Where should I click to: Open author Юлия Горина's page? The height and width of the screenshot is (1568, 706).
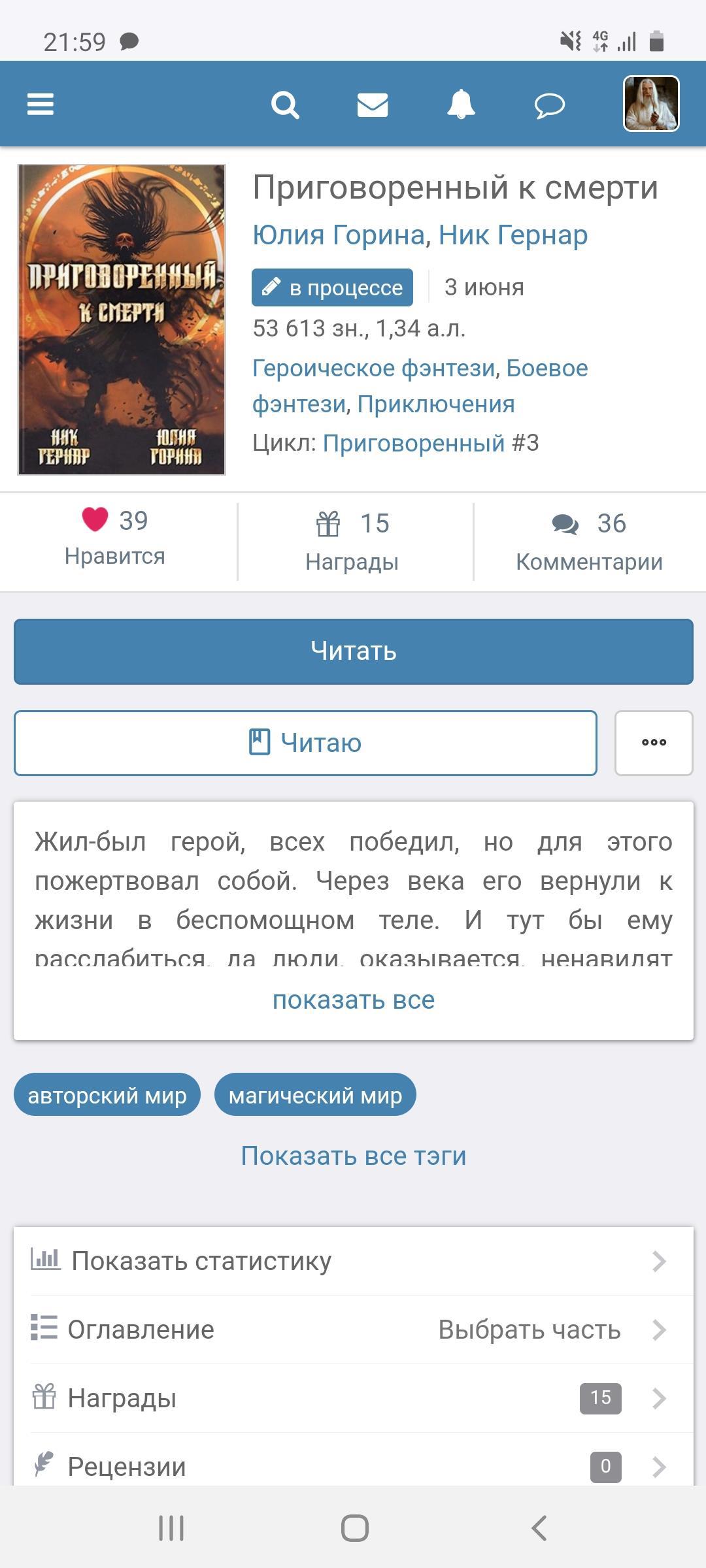[x=339, y=235]
